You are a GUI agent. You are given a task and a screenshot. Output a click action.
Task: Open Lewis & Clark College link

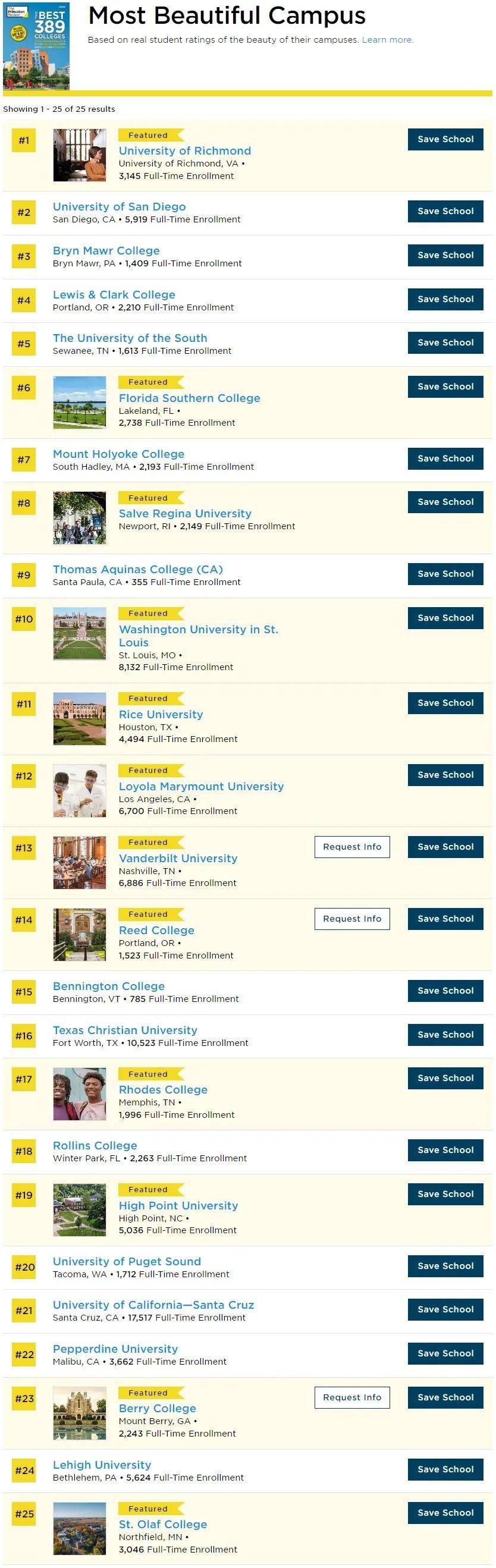click(x=114, y=294)
